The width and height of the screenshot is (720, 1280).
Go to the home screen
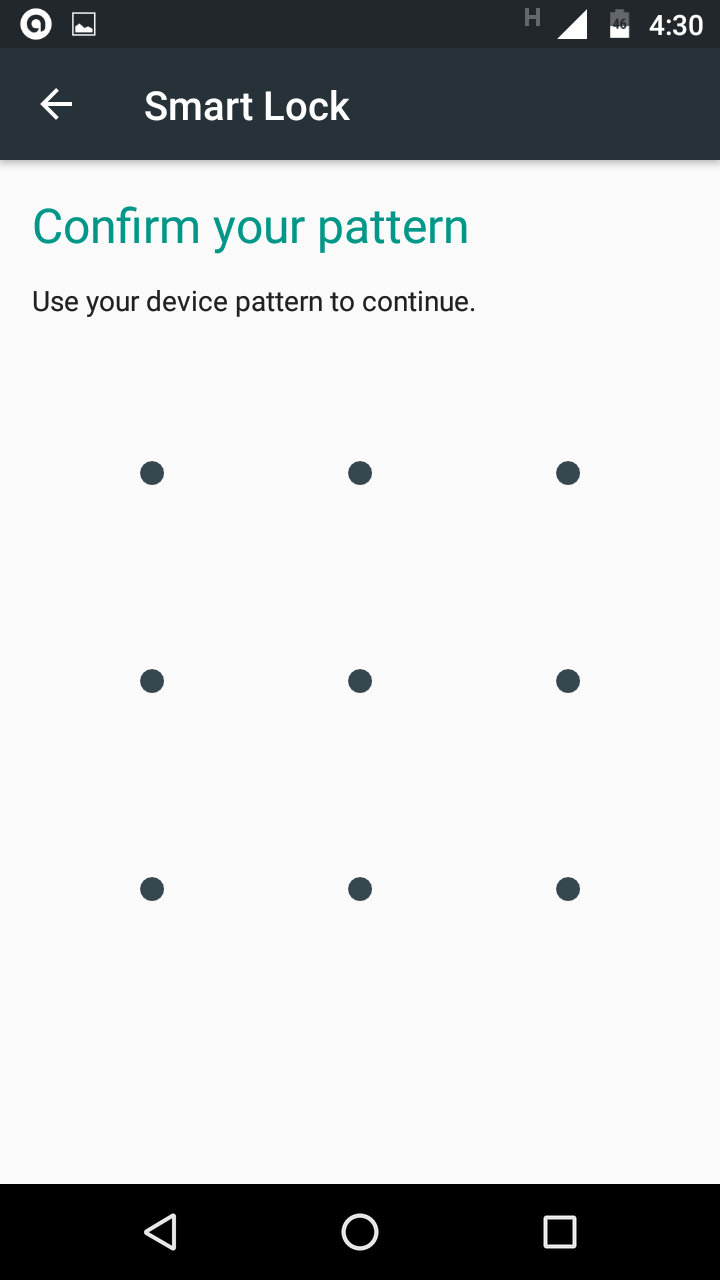click(360, 1232)
